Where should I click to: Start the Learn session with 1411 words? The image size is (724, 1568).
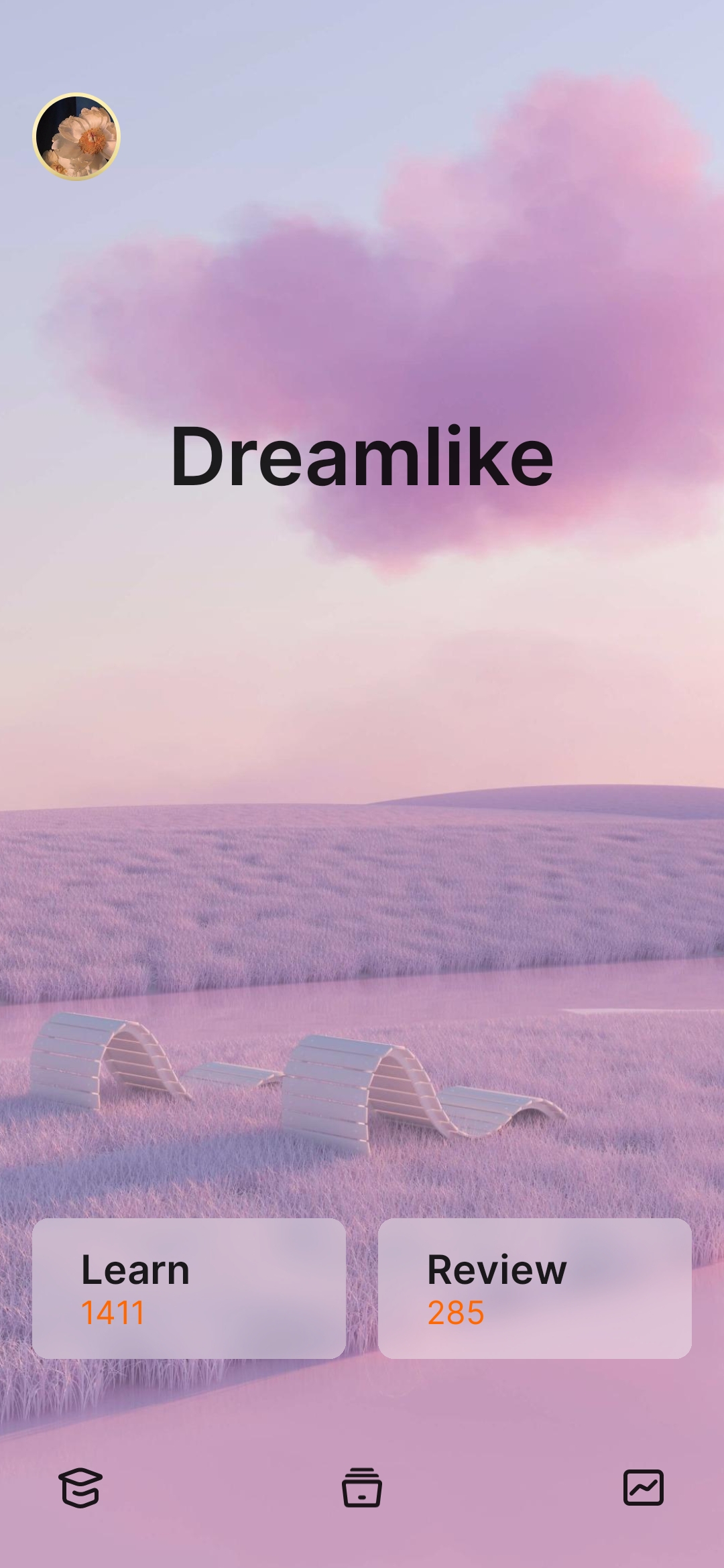(x=189, y=1288)
